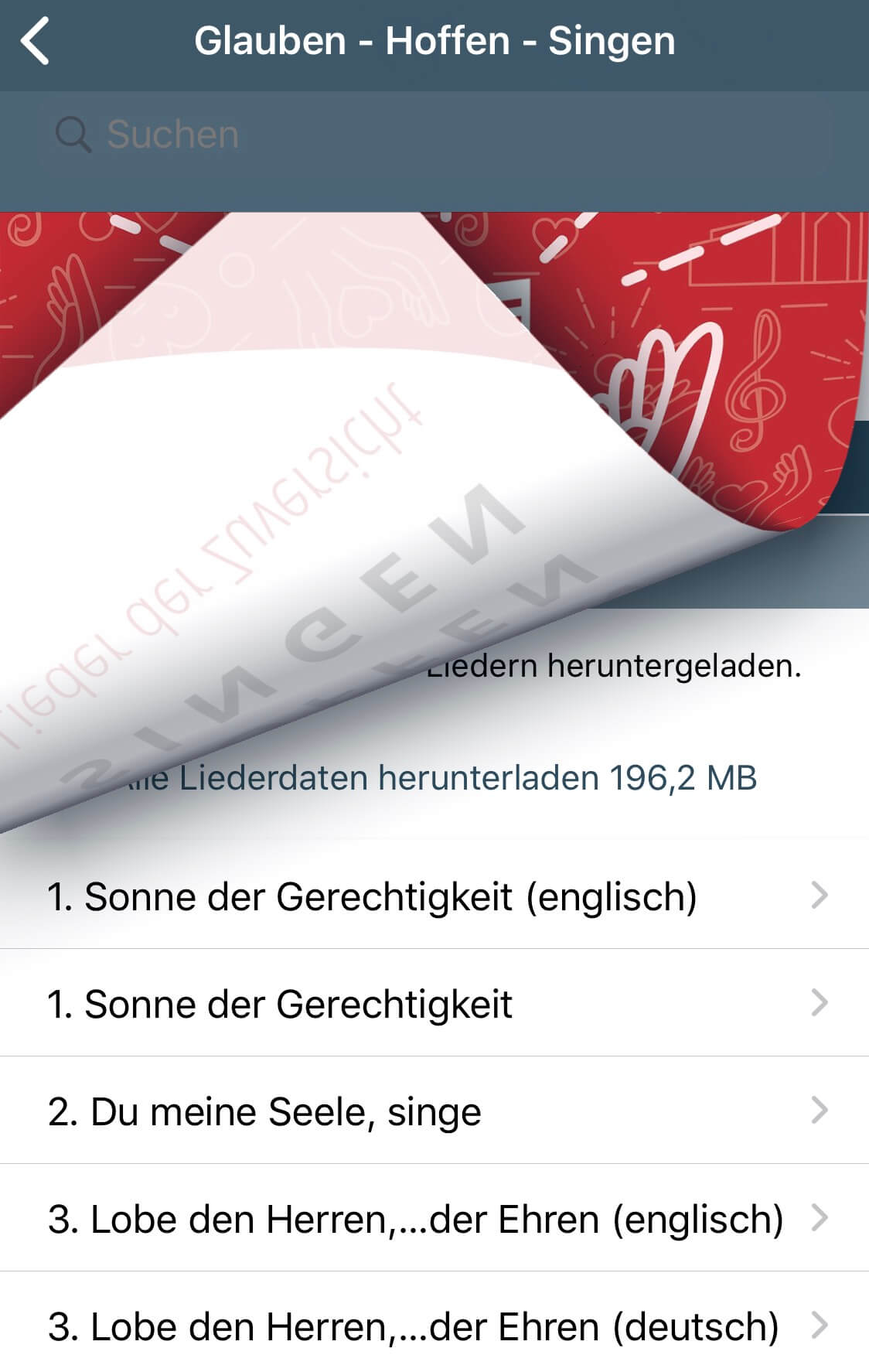Tap the Suchen search field
The width and height of the screenshot is (869, 1372).
coord(433,135)
